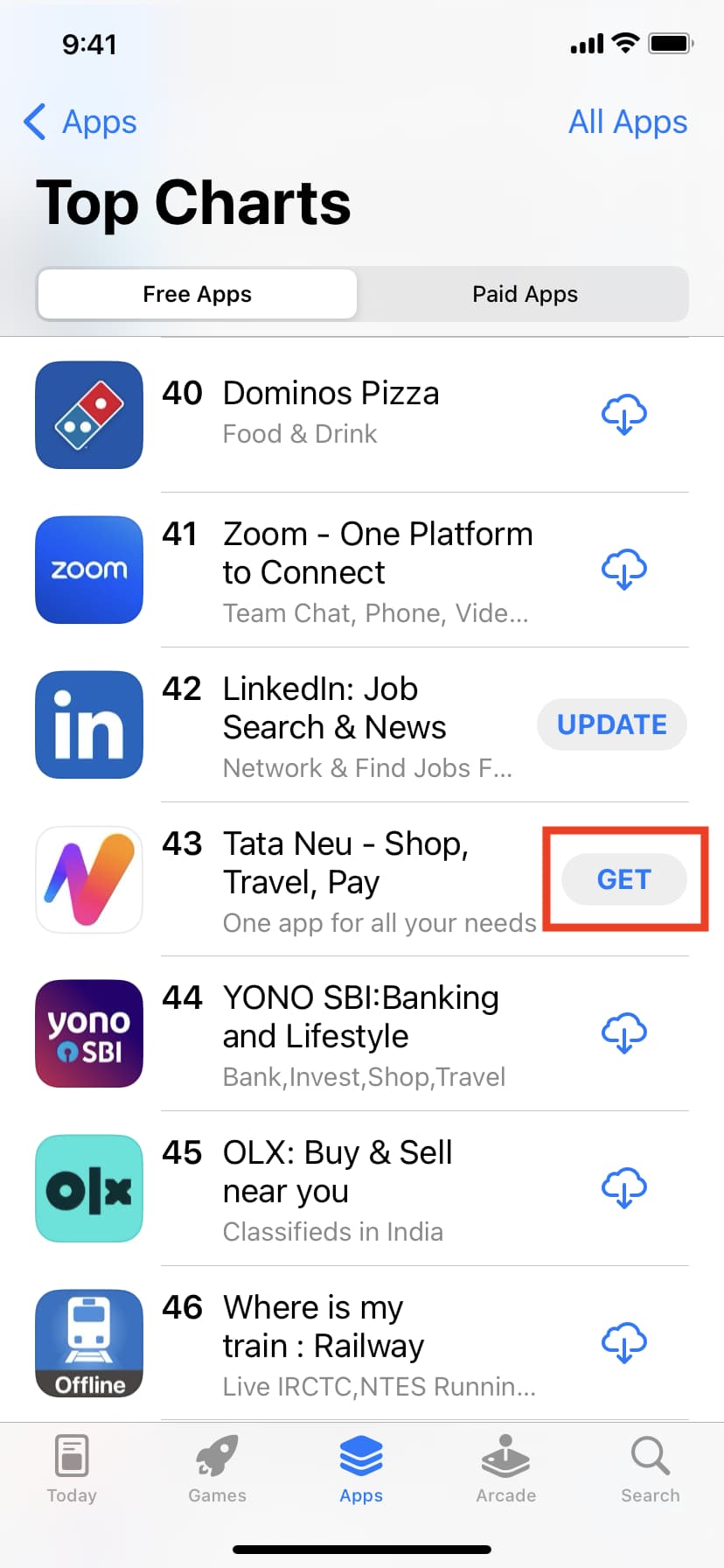Download Where is my train app
This screenshot has width=724, height=1568.
tap(623, 1343)
